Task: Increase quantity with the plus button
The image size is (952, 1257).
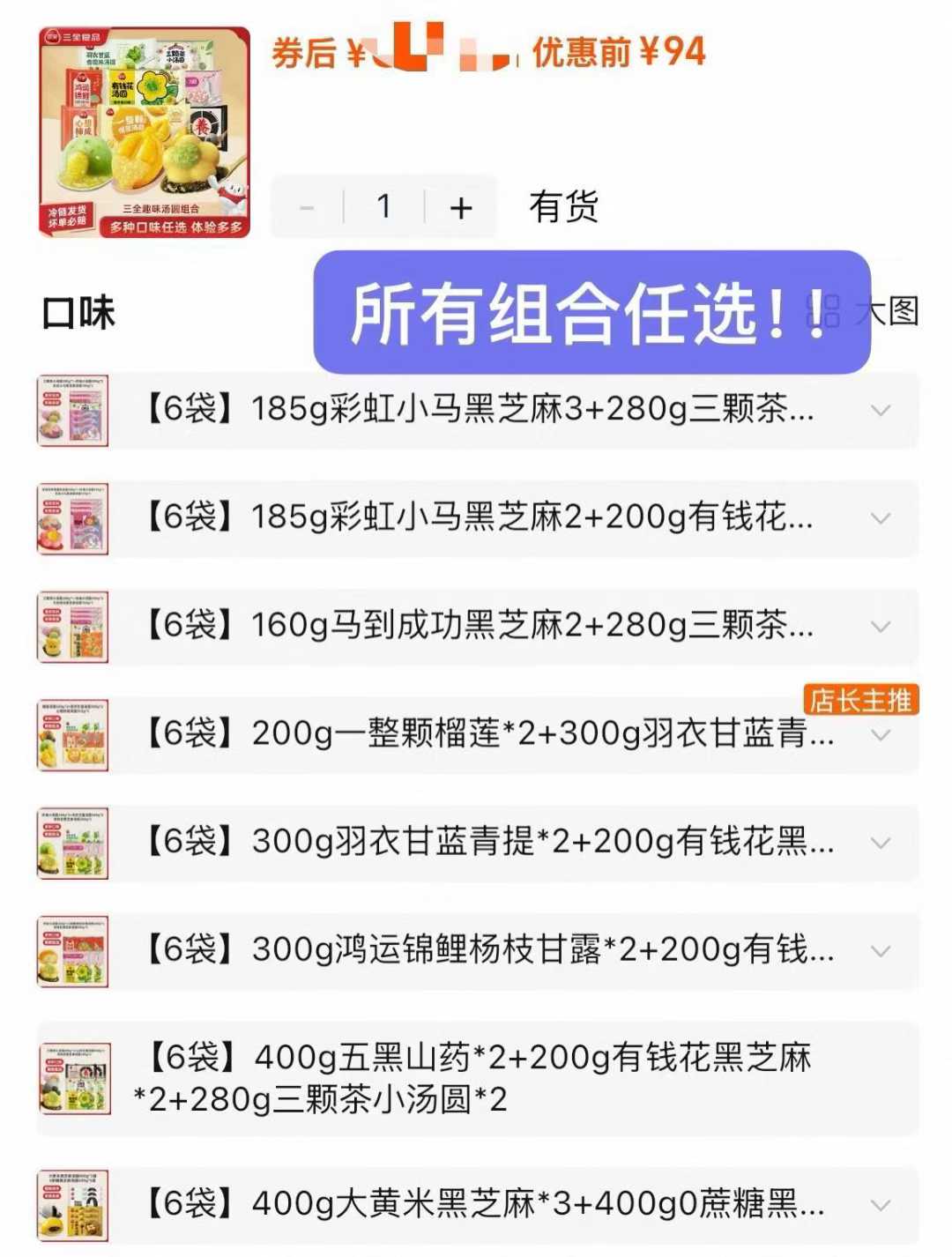Action: point(458,206)
